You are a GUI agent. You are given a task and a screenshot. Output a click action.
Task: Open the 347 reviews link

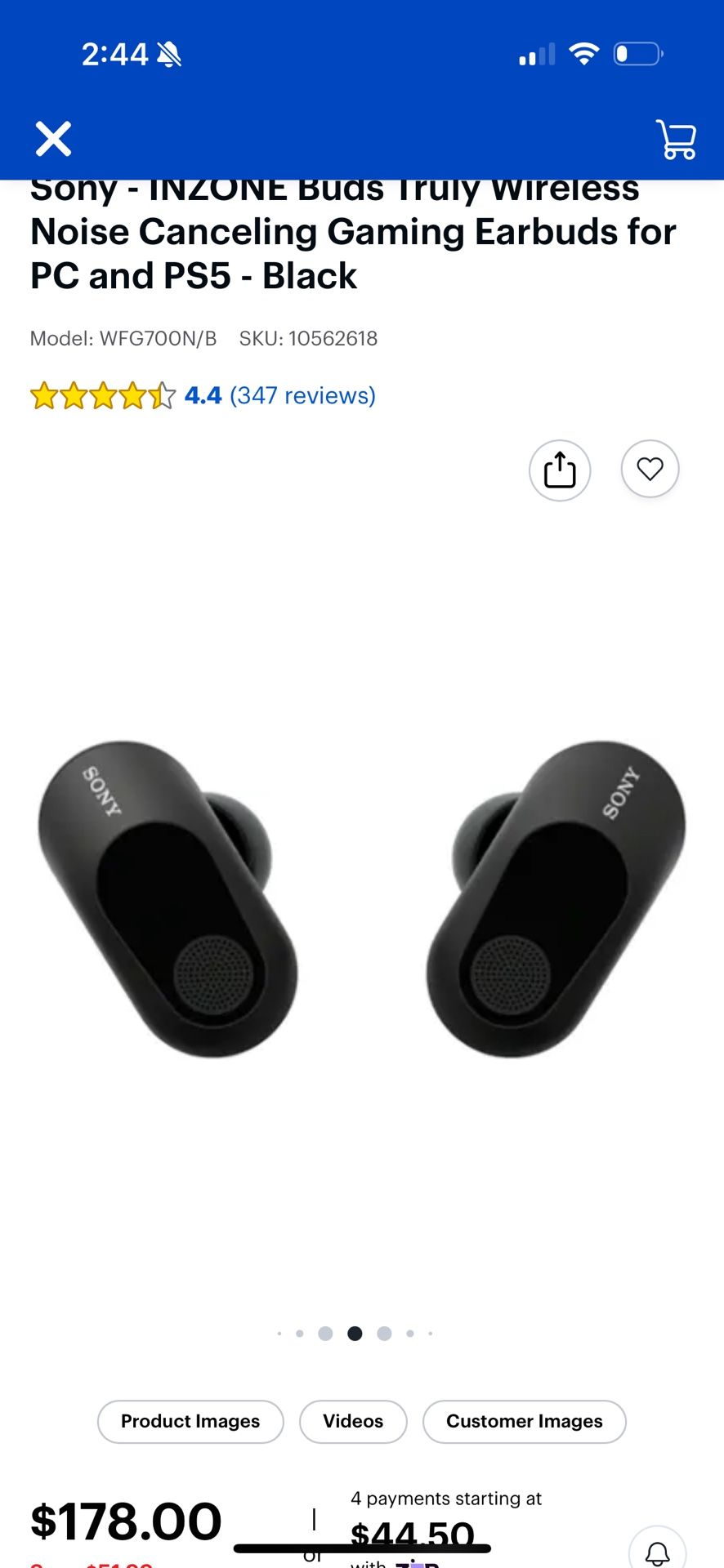pyautogui.click(x=302, y=395)
